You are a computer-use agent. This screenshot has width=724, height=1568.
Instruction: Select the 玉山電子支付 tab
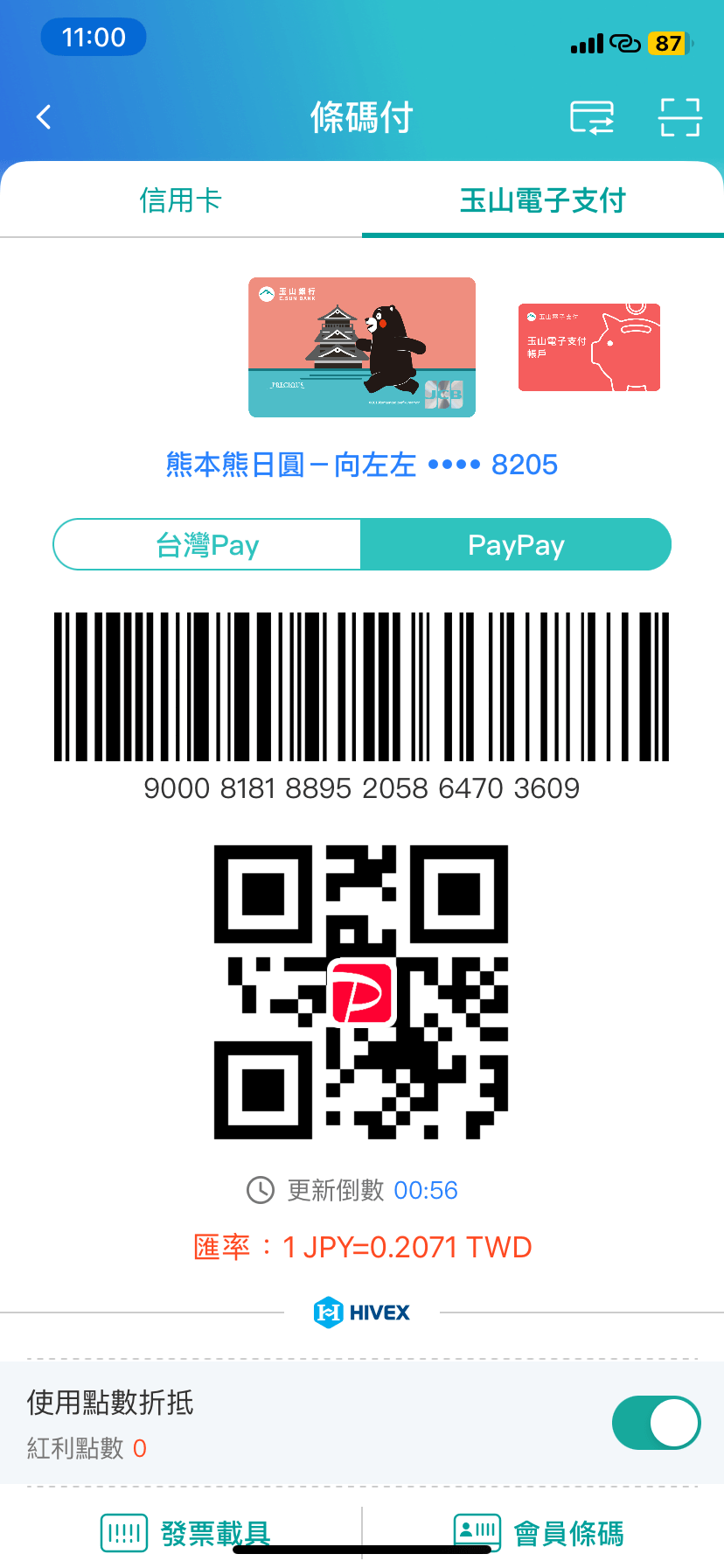point(542,200)
